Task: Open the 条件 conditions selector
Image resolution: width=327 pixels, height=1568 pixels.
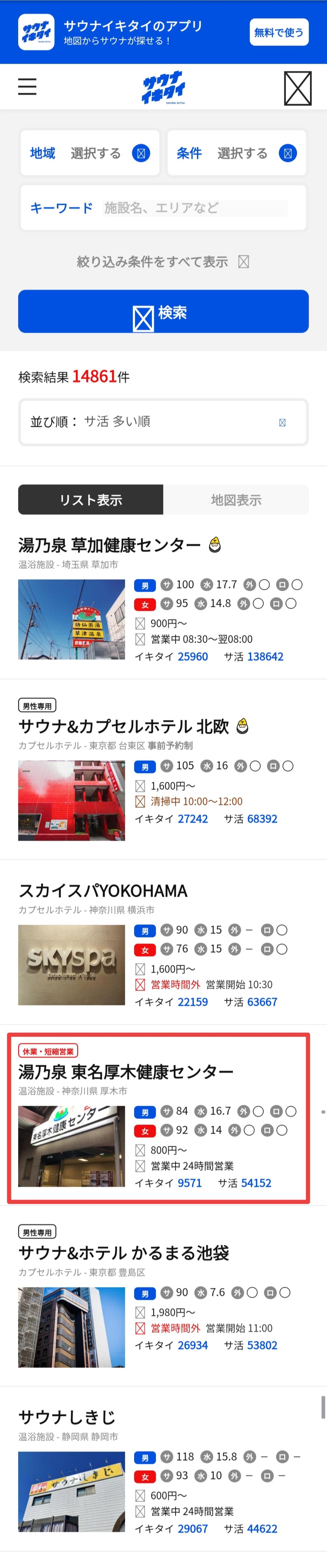Action: [236, 153]
